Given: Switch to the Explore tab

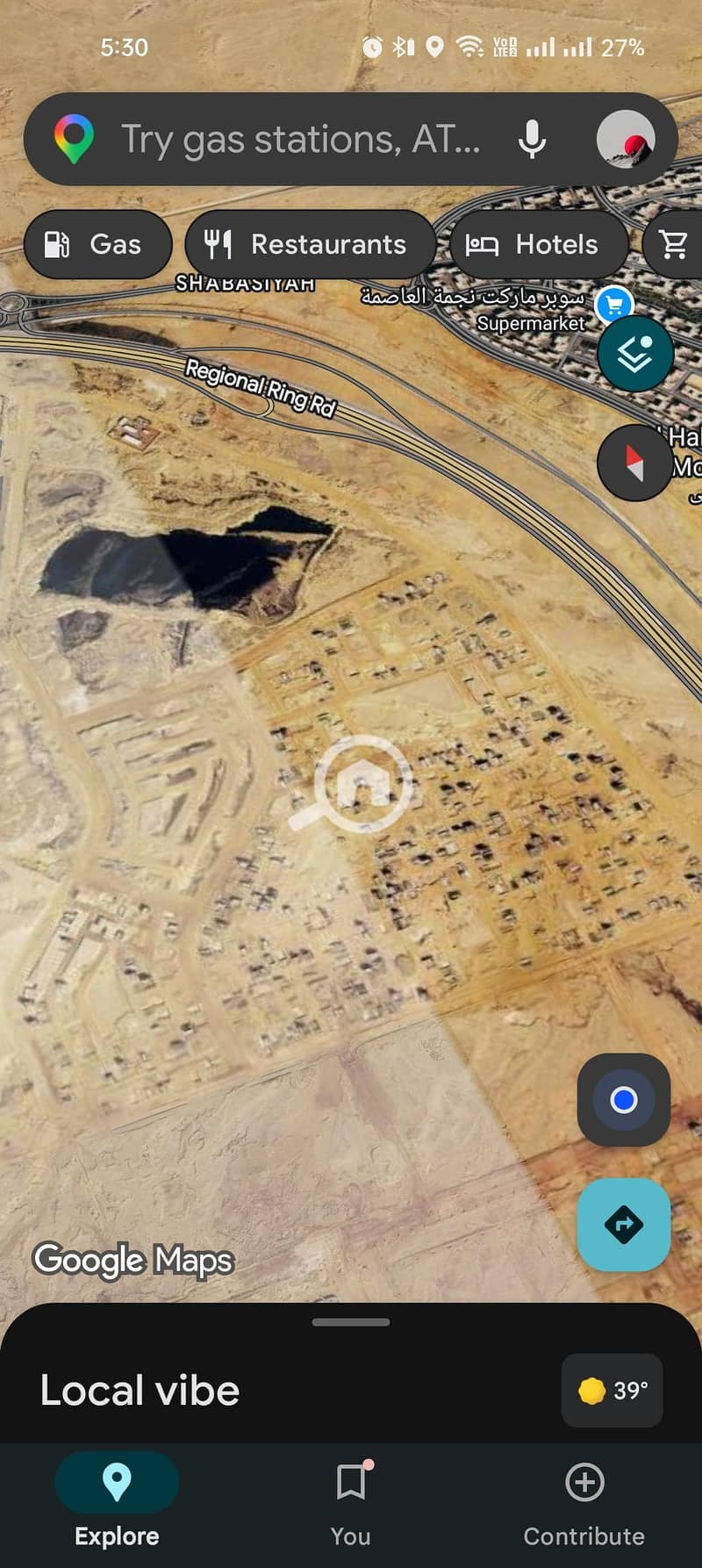Looking at the screenshot, I should 117,1500.
